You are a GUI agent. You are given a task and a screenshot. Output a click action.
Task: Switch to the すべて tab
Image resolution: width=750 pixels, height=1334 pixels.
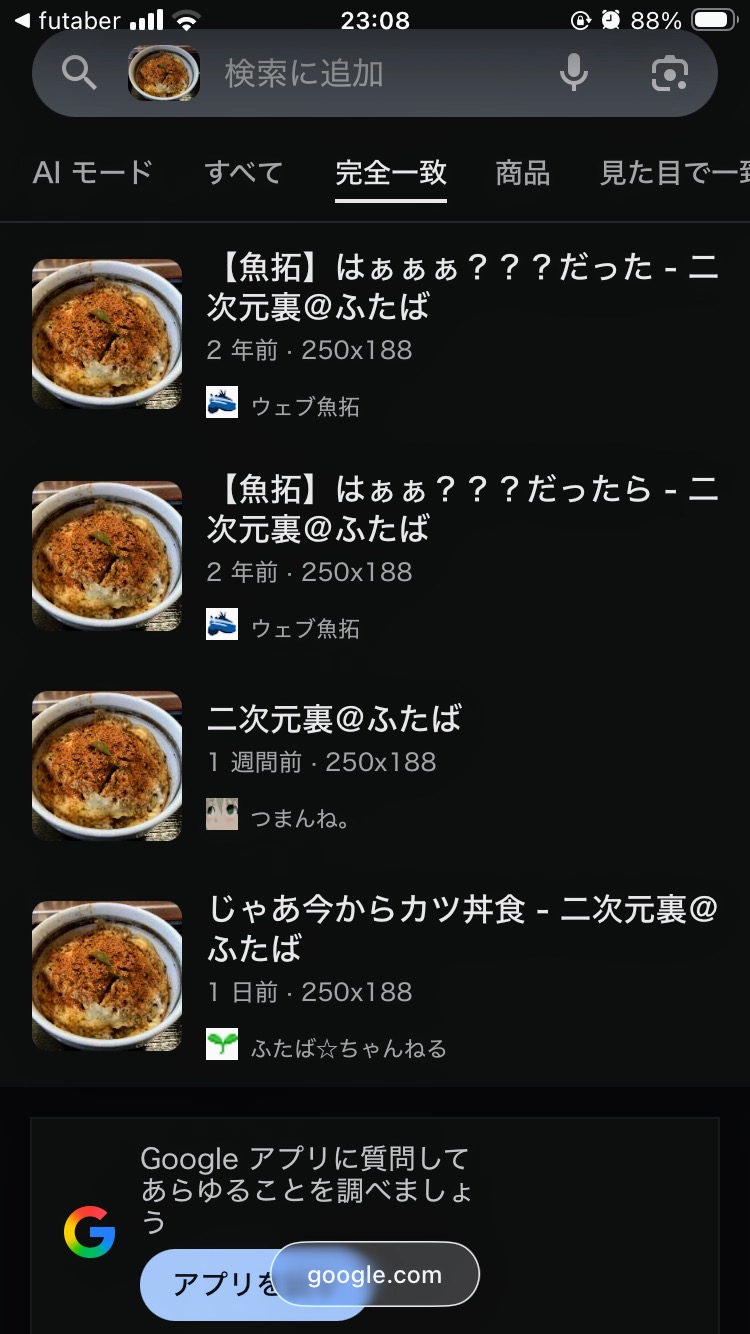point(243,173)
